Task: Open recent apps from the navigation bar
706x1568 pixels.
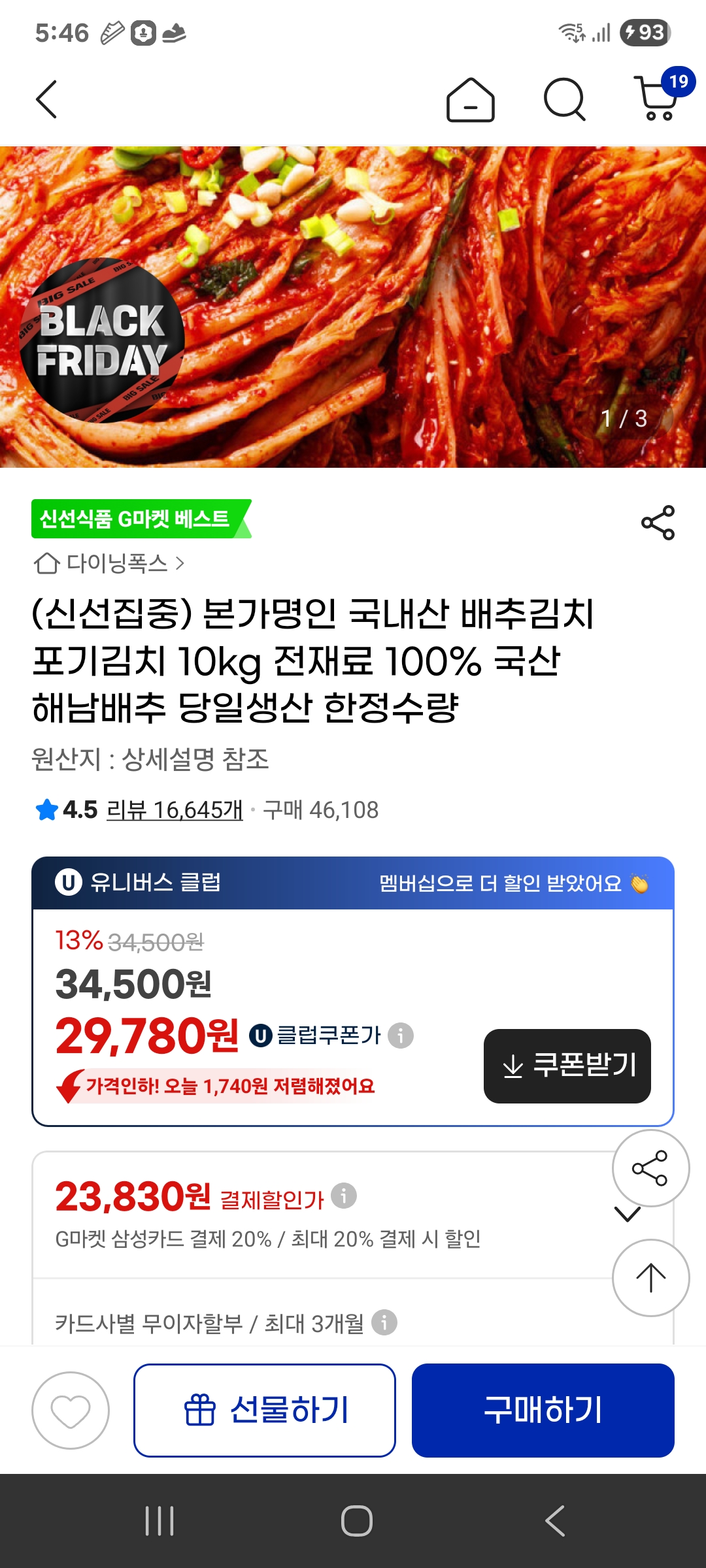Action: pyautogui.click(x=160, y=1521)
